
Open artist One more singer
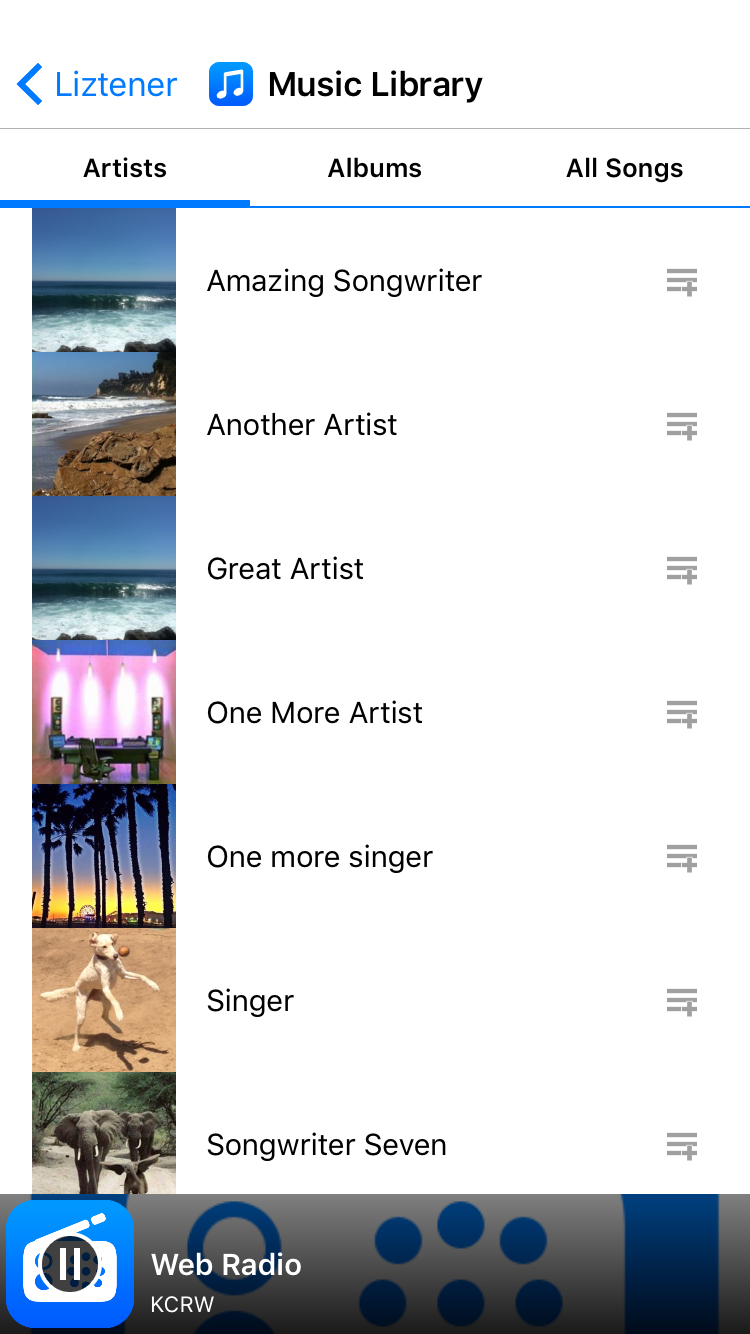pyautogui.click(x=319, y=857)
